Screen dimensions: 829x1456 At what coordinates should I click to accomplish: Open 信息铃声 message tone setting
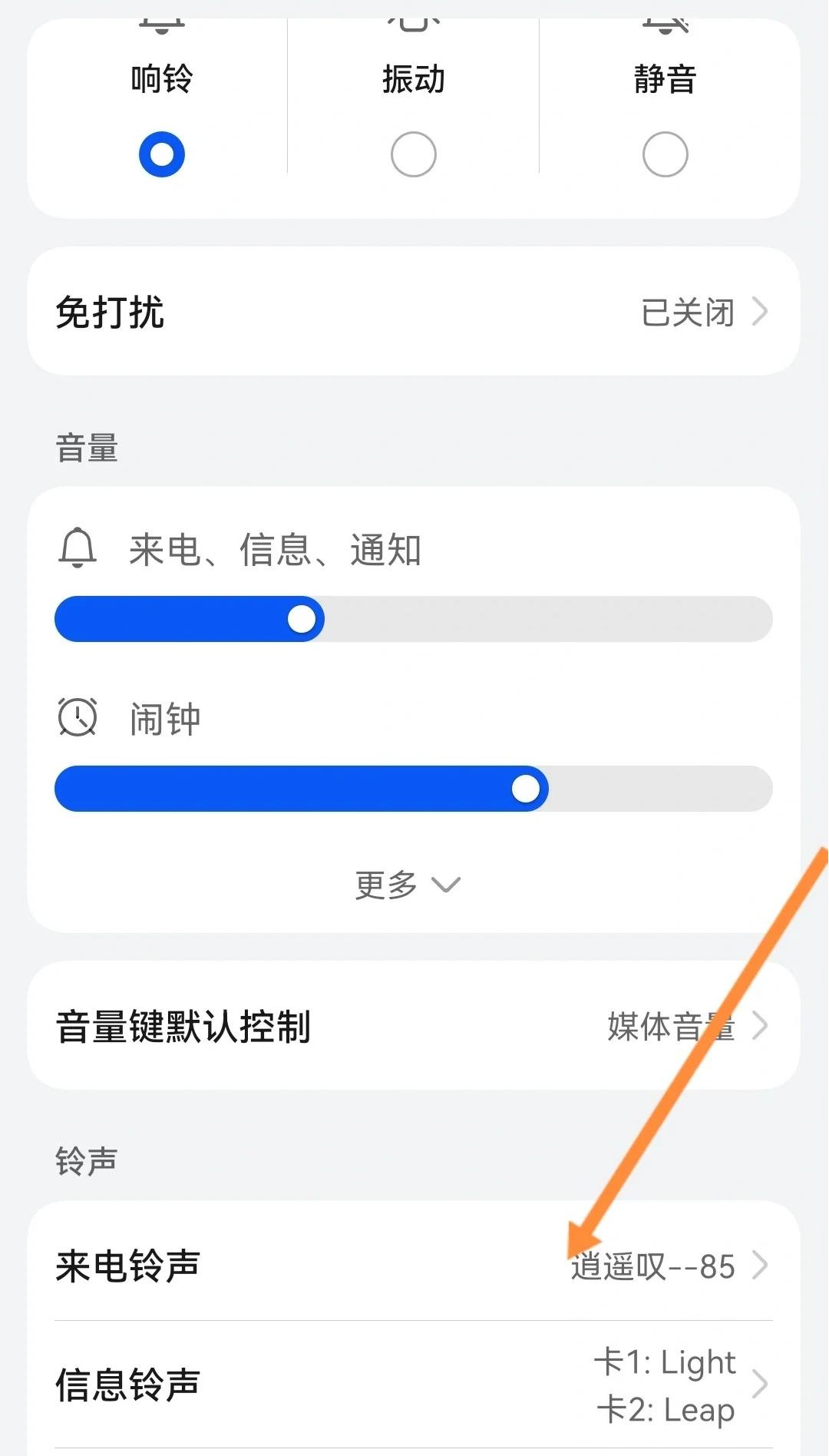(413, 1385)
